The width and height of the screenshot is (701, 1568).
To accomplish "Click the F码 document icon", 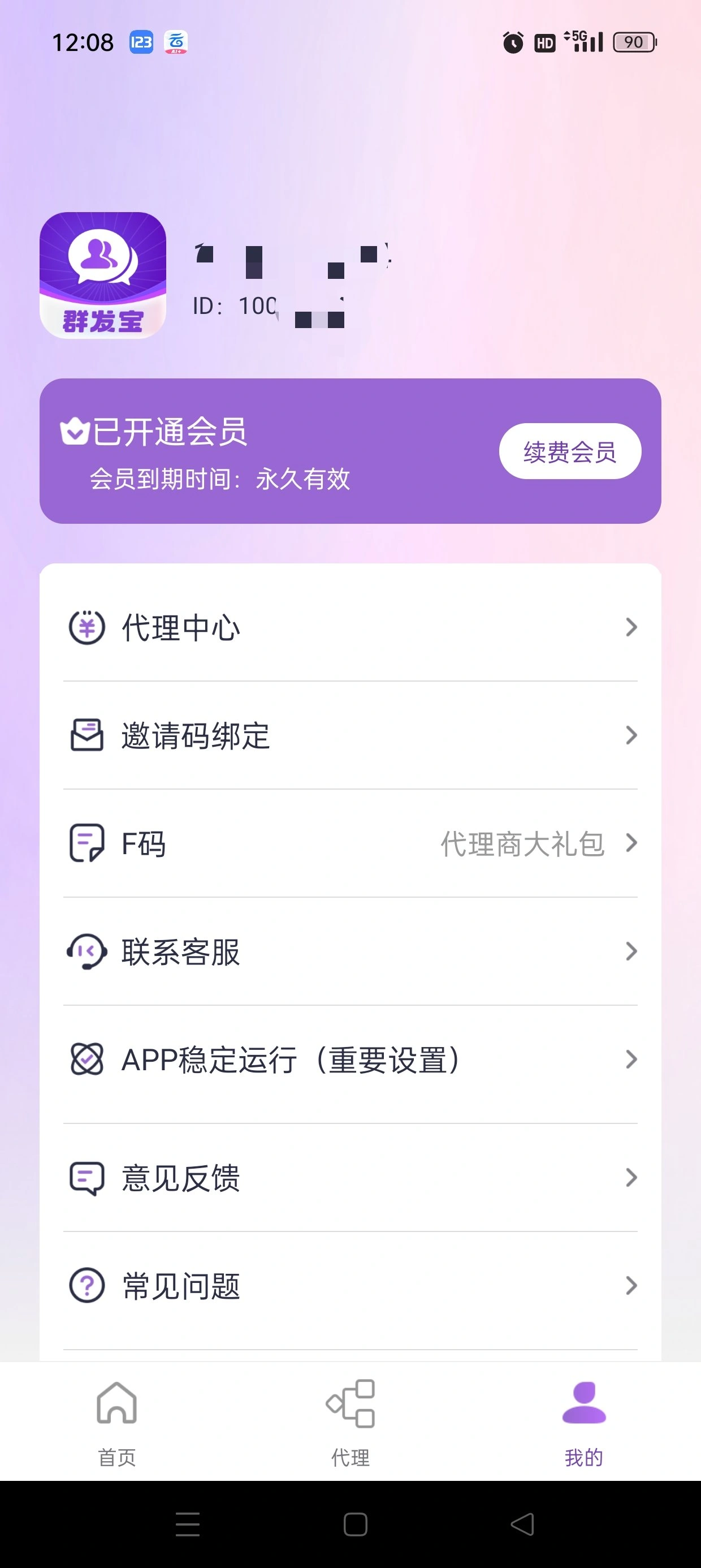I will tap(87, 843).
